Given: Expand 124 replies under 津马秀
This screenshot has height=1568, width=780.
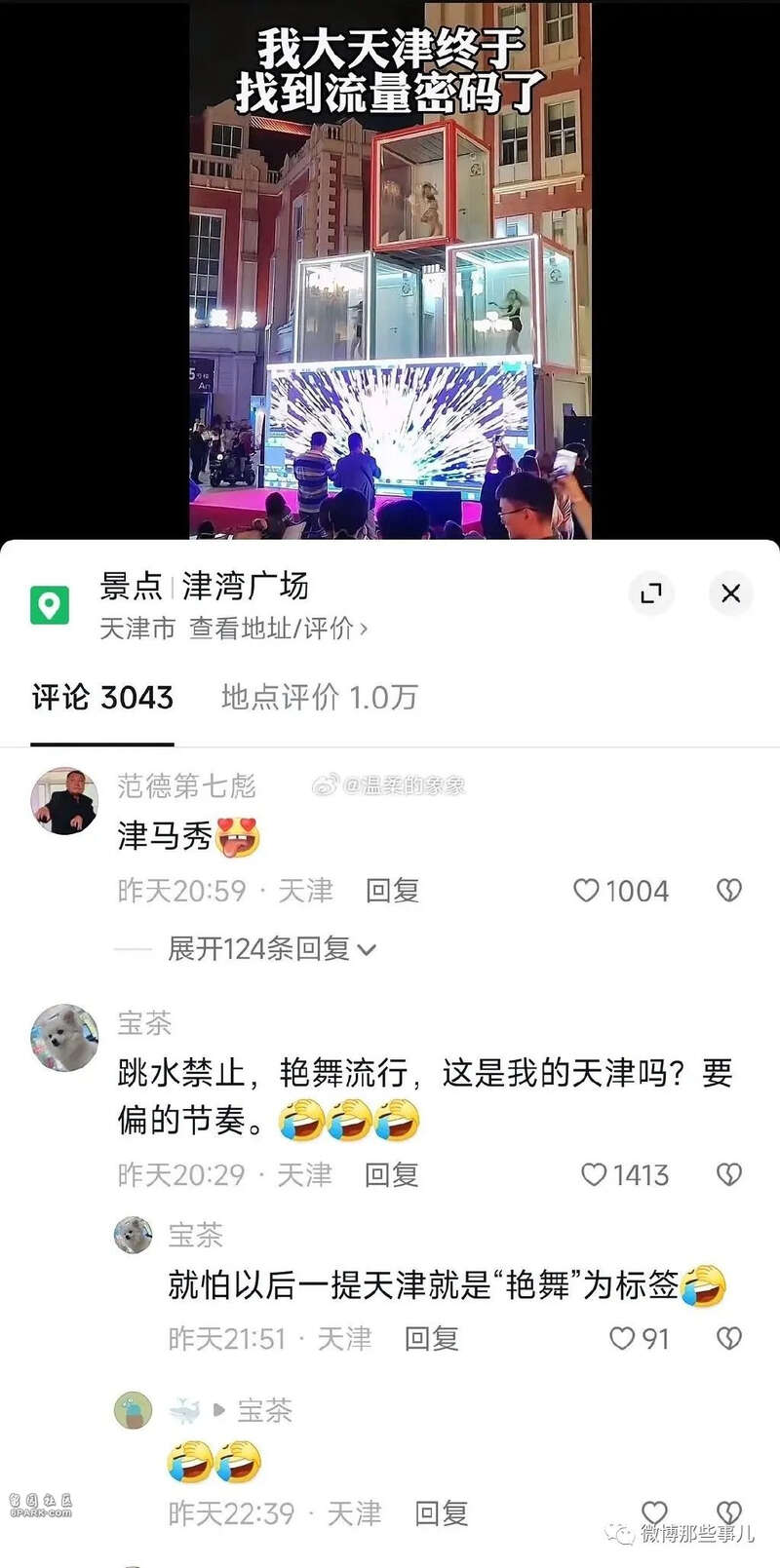Looking at the screenshot, I should 271,949.
